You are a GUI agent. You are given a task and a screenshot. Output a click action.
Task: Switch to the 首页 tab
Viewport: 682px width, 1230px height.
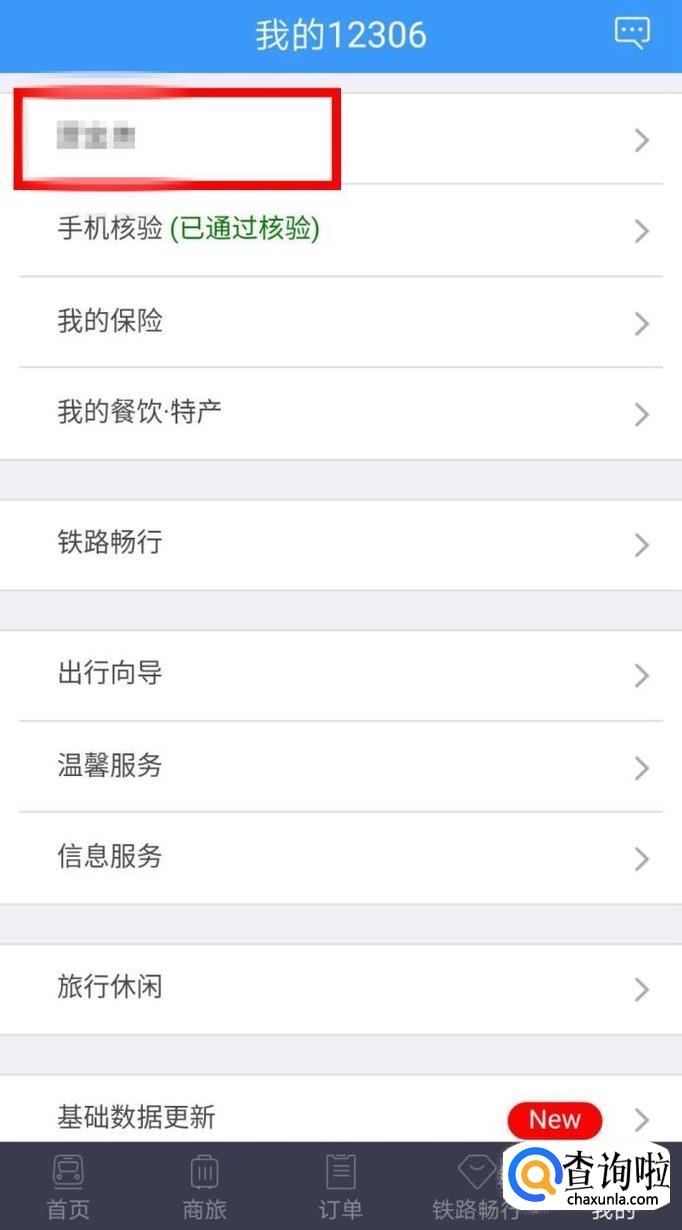[68, 1186]
